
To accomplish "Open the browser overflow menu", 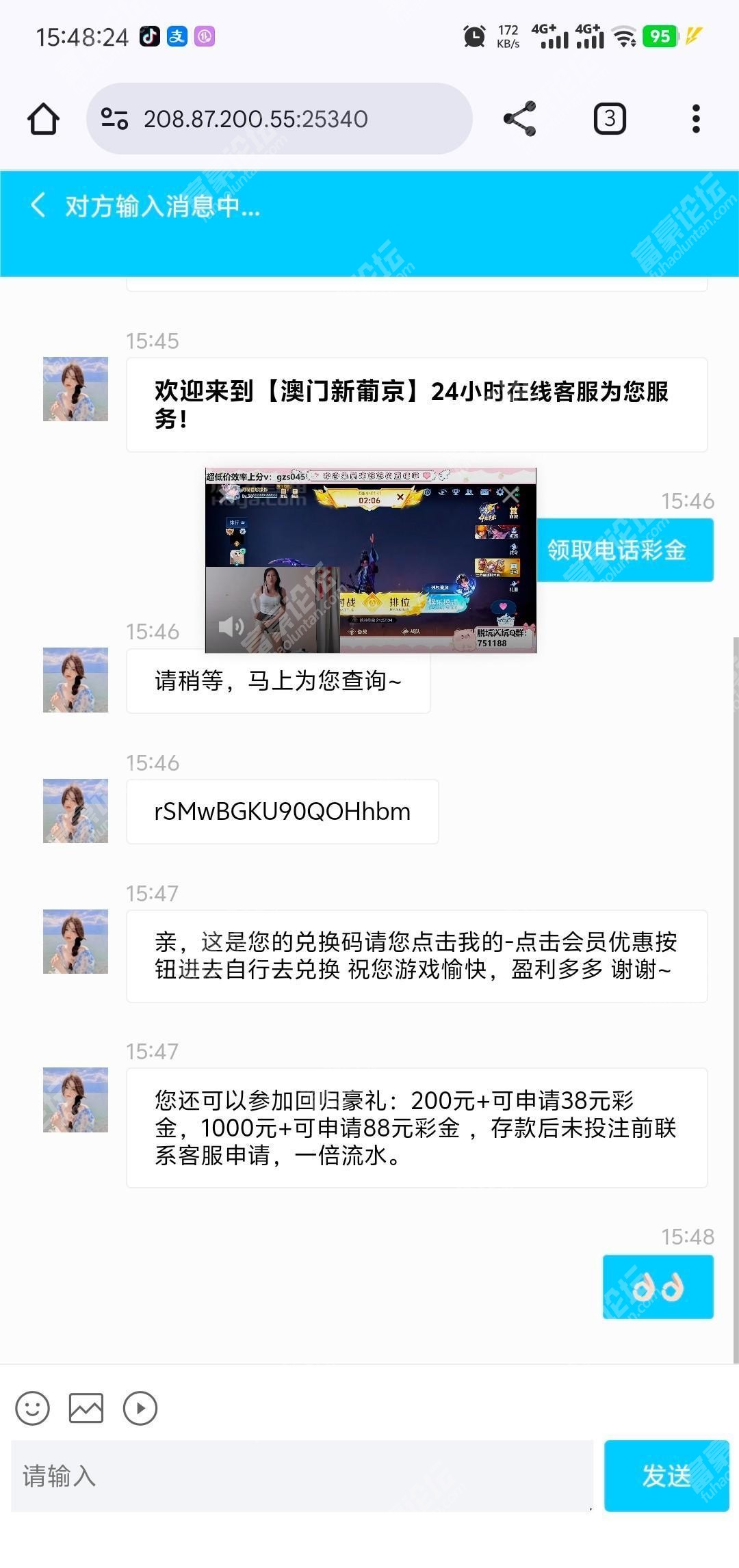I will tap(695, 119).
